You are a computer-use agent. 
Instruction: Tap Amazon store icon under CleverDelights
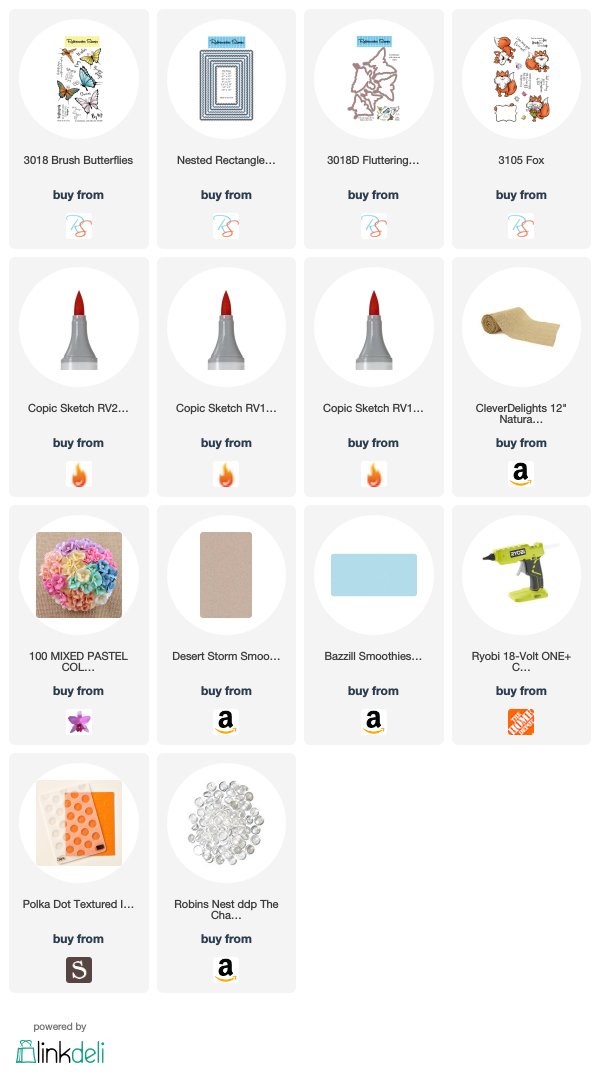[521, 474]
